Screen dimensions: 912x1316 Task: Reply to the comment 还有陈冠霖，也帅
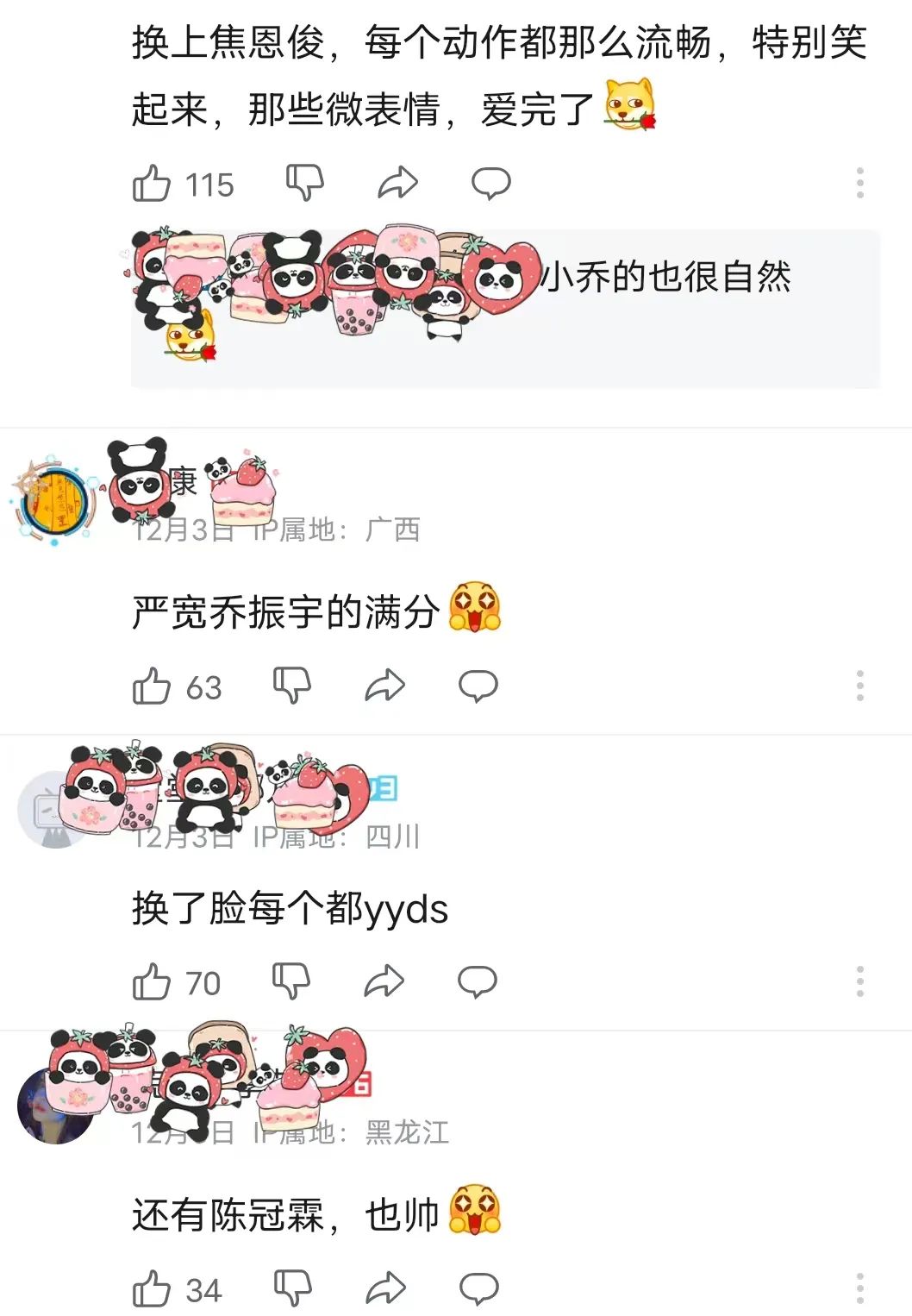(479, 1288)
